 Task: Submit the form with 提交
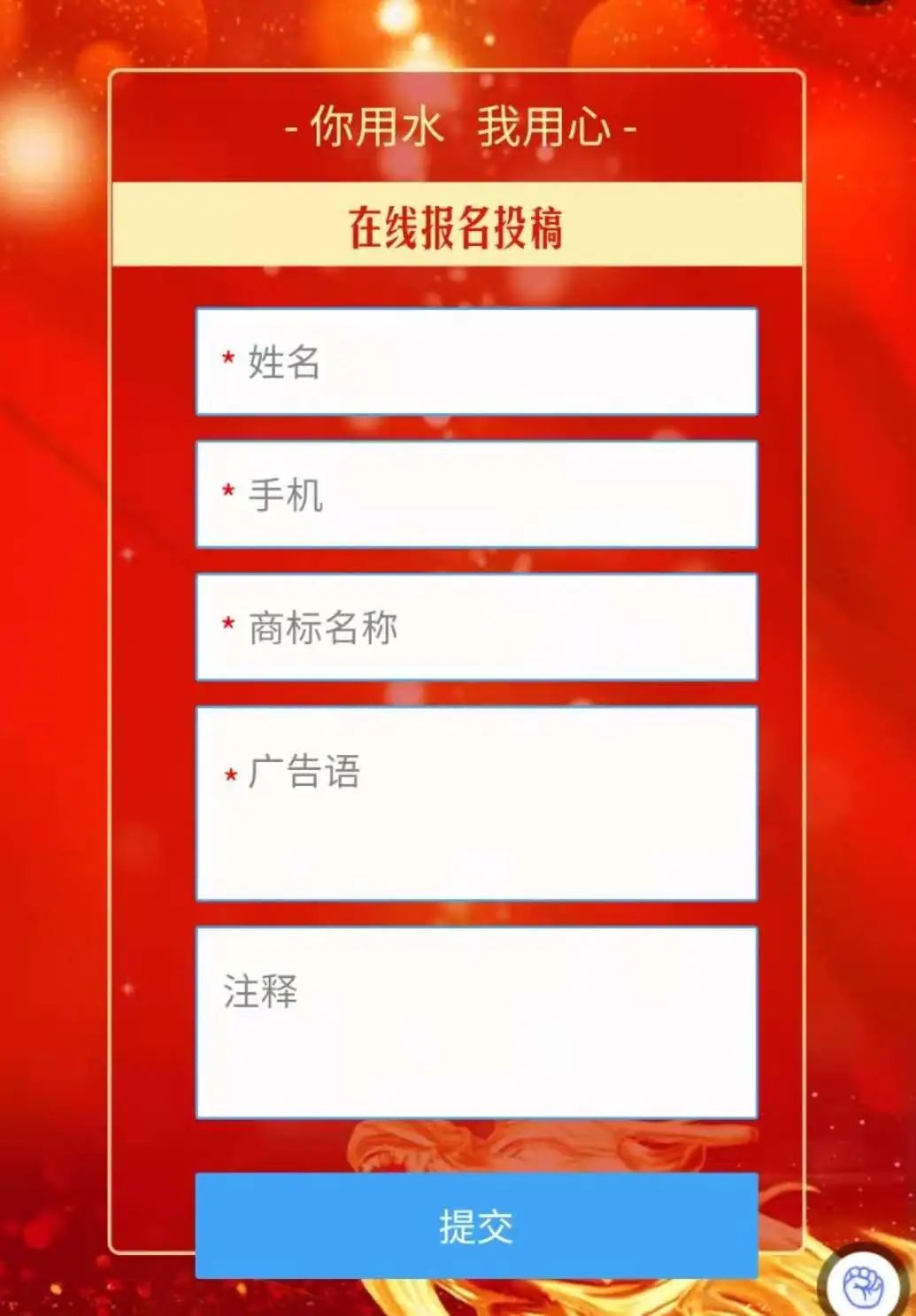pos(476,1226)
